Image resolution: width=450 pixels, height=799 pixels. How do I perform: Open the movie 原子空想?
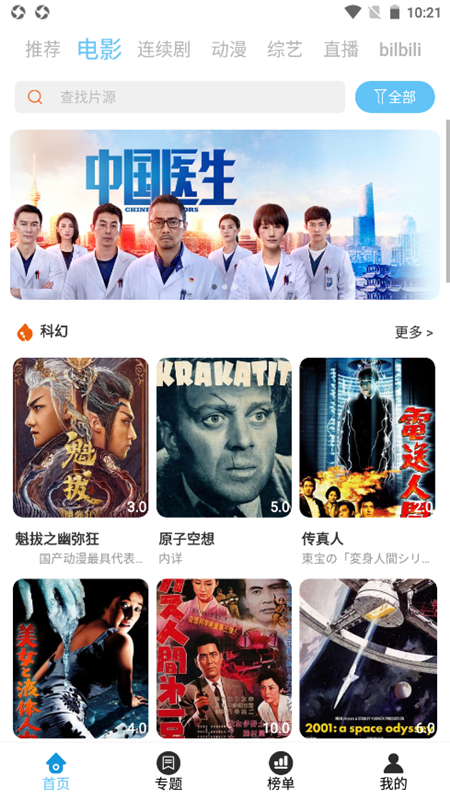[224, 438]
